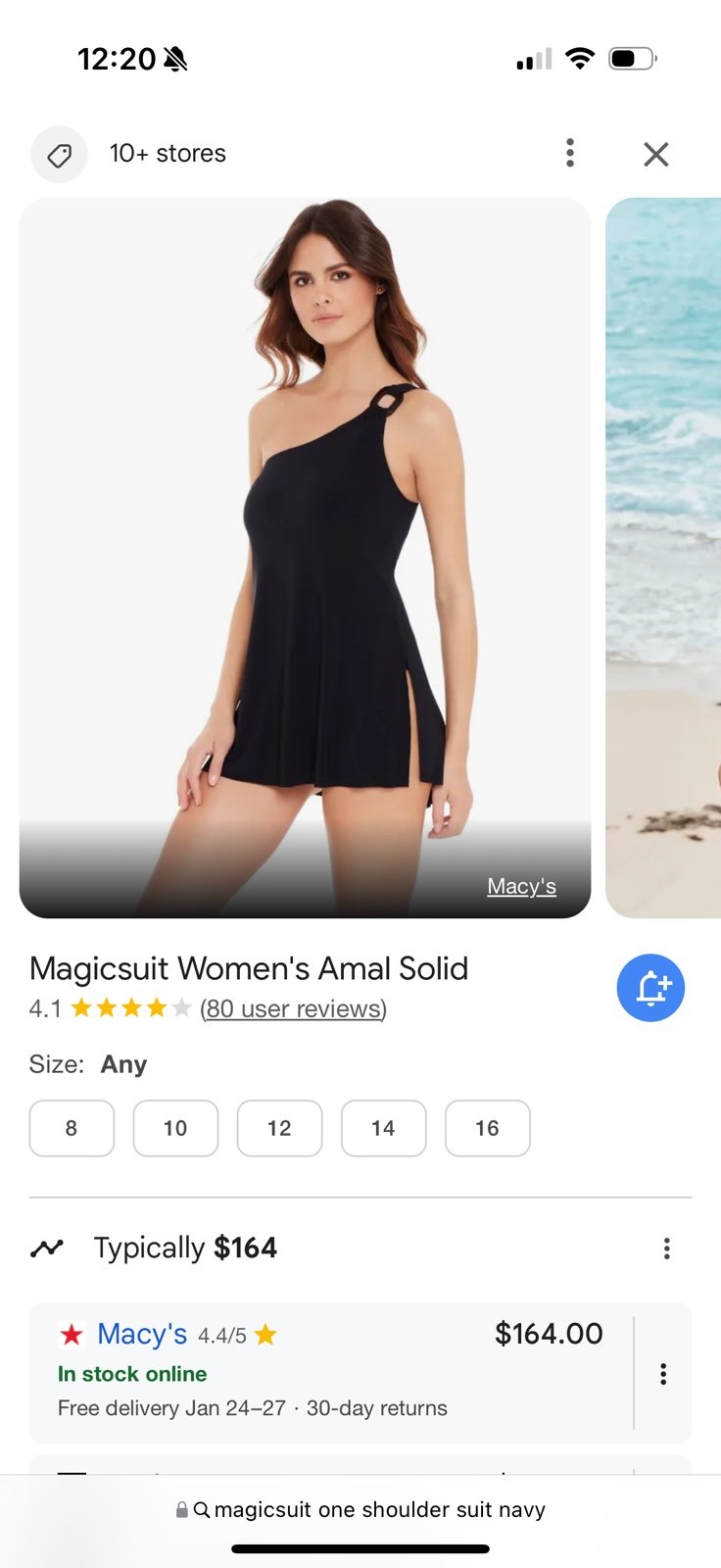Open the beach photo next to main image

[x=663, y=558]
